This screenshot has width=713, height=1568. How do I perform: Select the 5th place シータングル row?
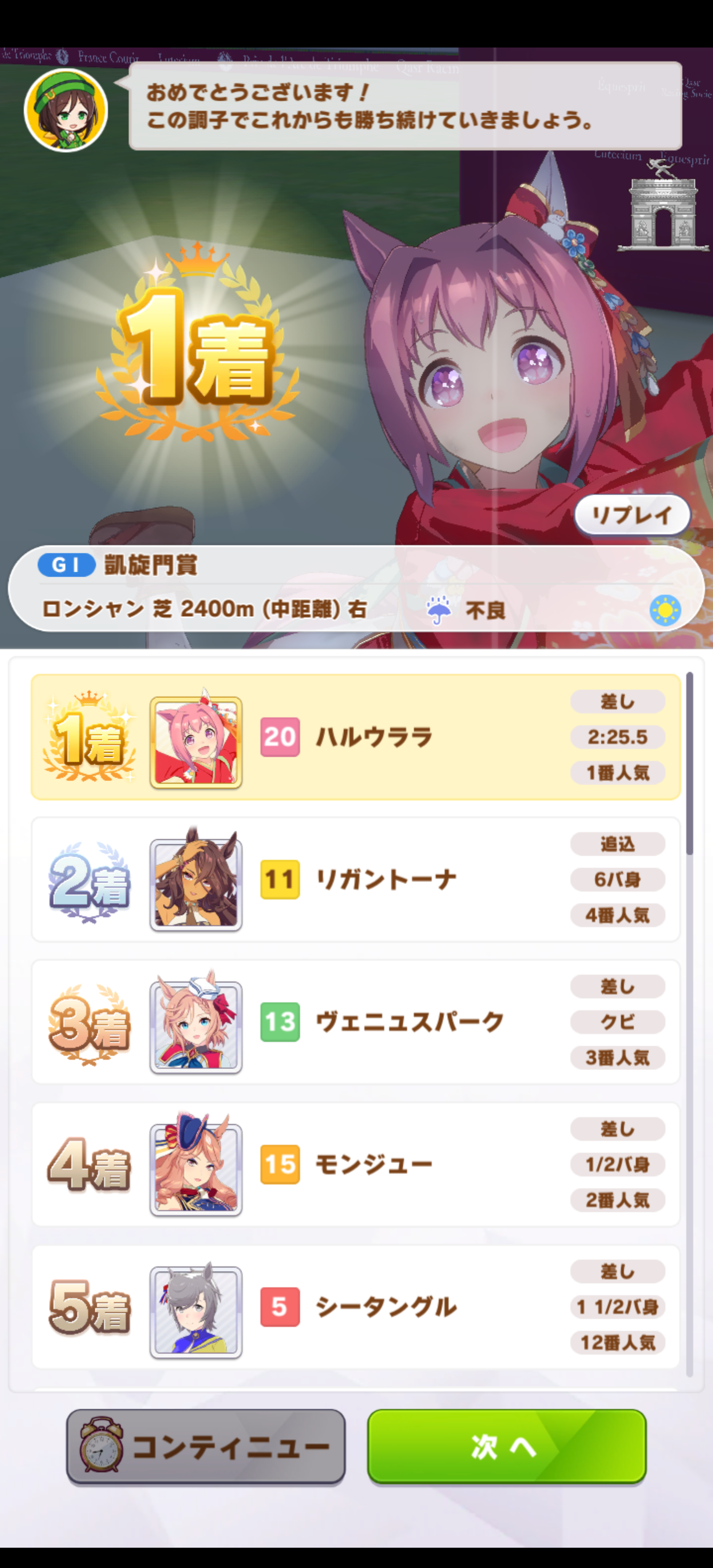point(356,1307)
